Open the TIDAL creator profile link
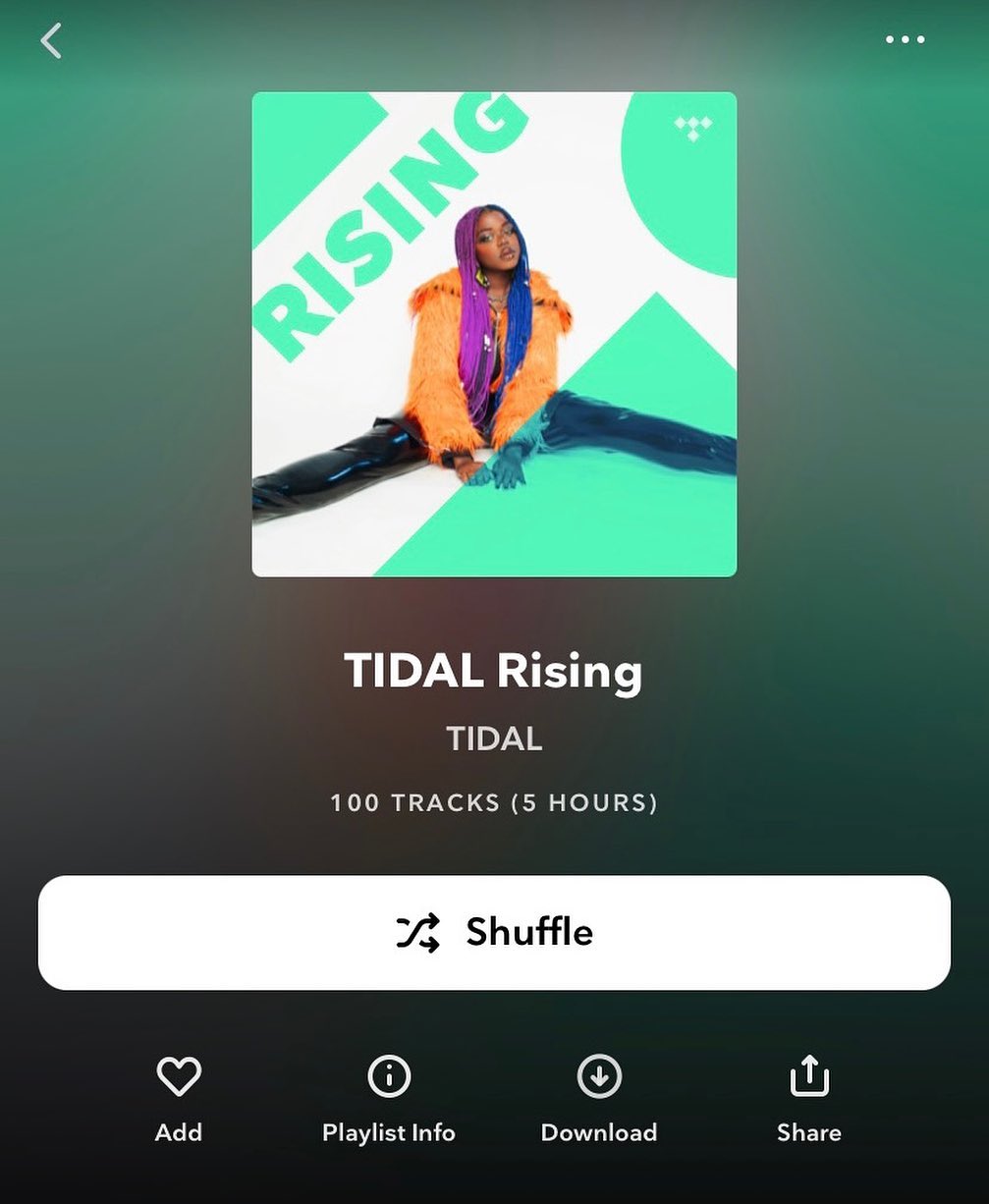This screenshot has height=1204, width=989. (494, 739)
